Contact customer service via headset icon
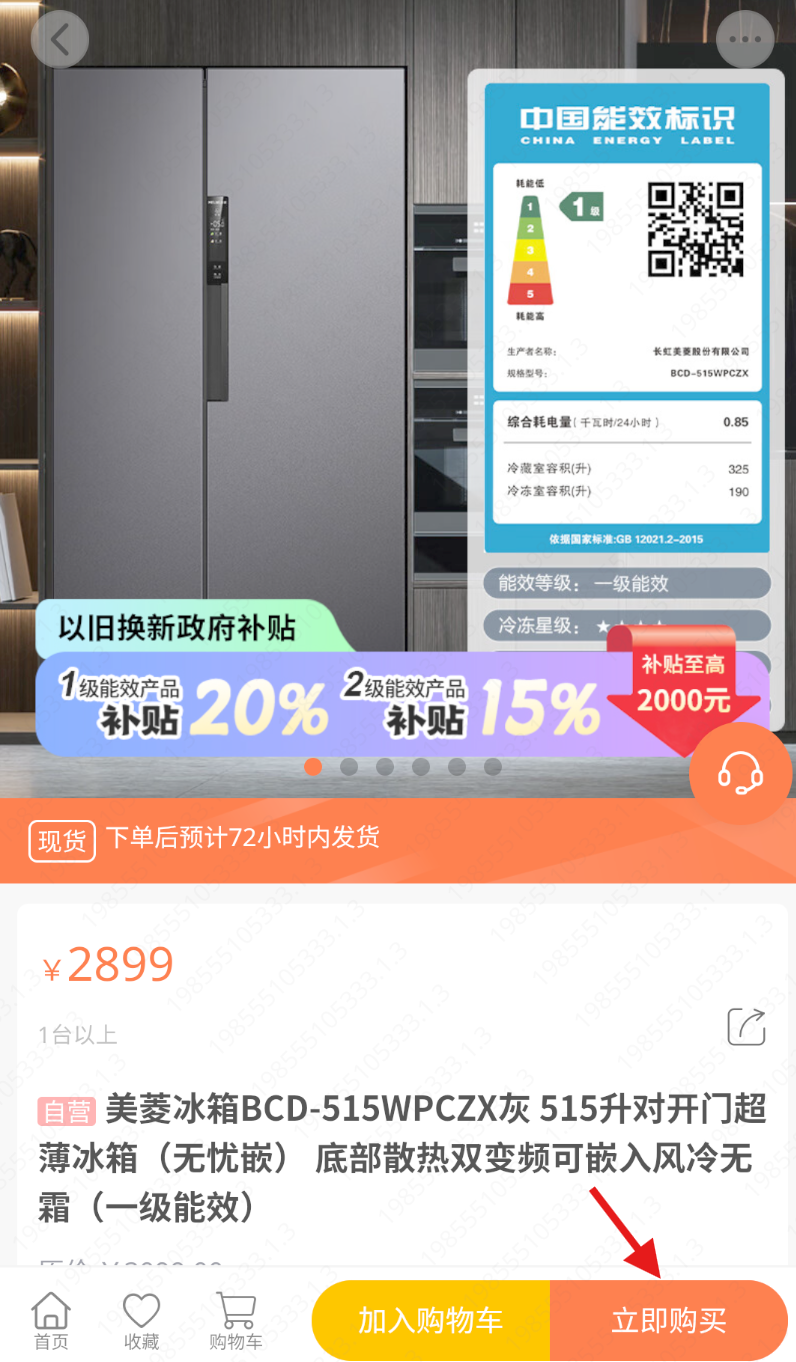 (740, 773)
